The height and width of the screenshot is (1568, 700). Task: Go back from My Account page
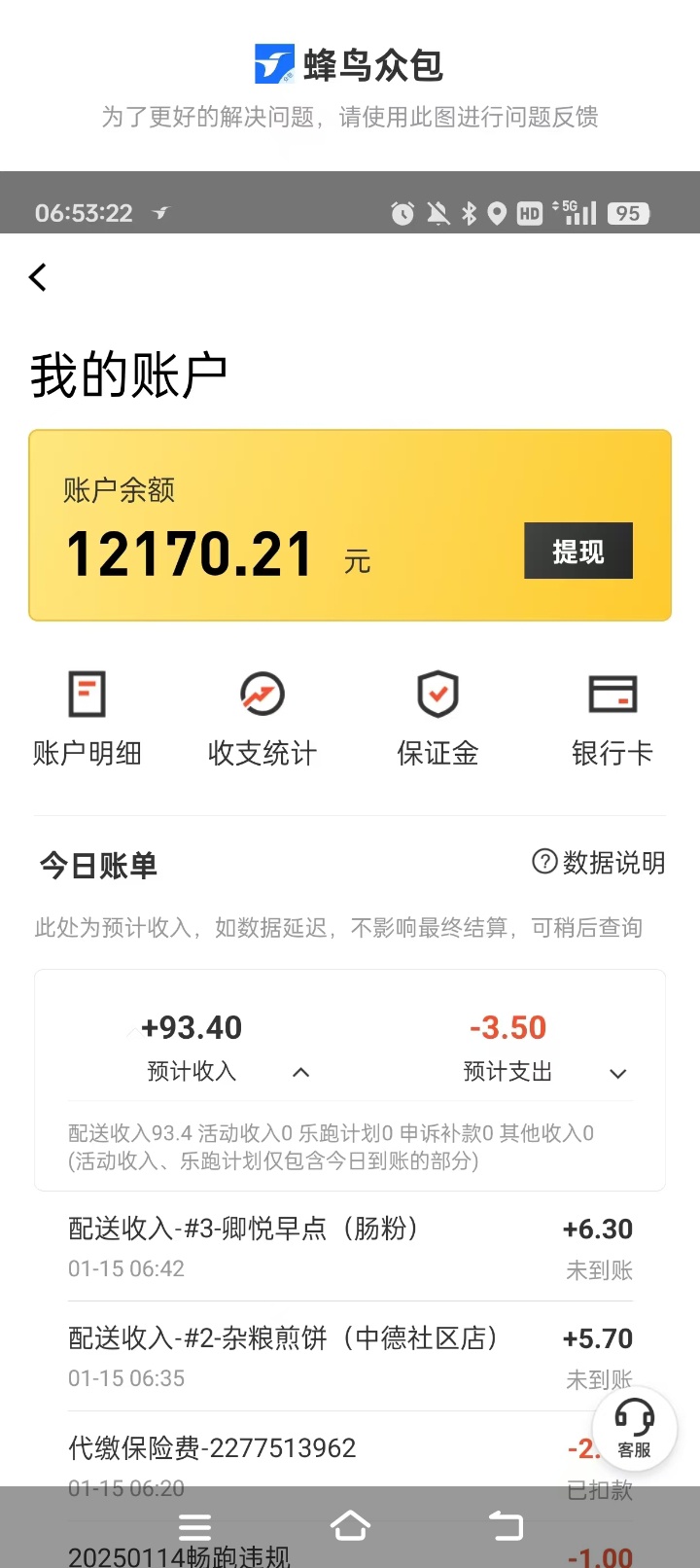(38, 278)
